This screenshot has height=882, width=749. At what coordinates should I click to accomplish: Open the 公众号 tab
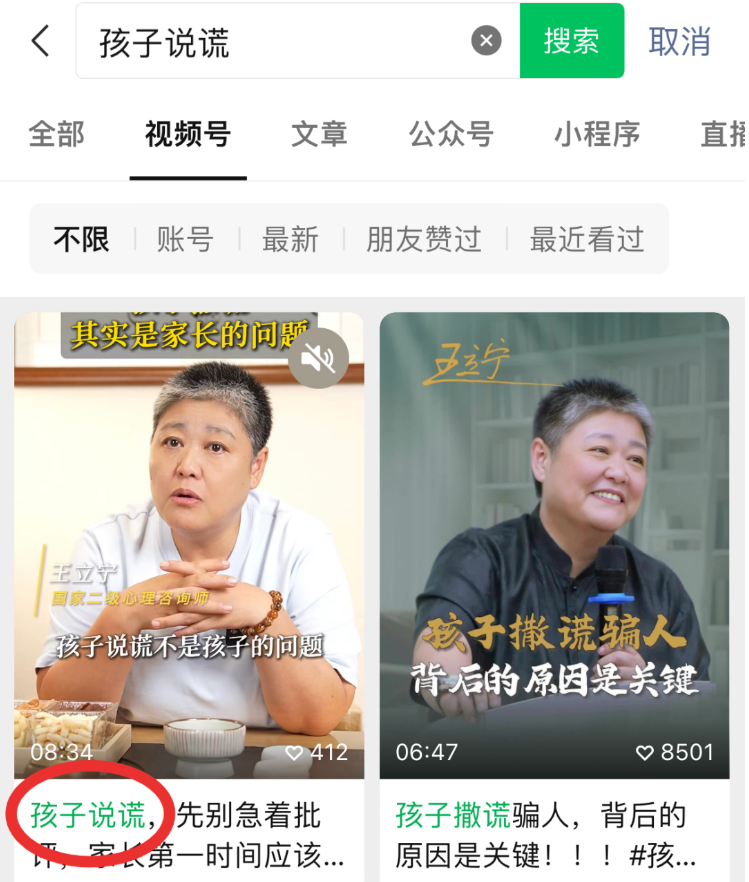pyautogui.click(x=451, y=134)
